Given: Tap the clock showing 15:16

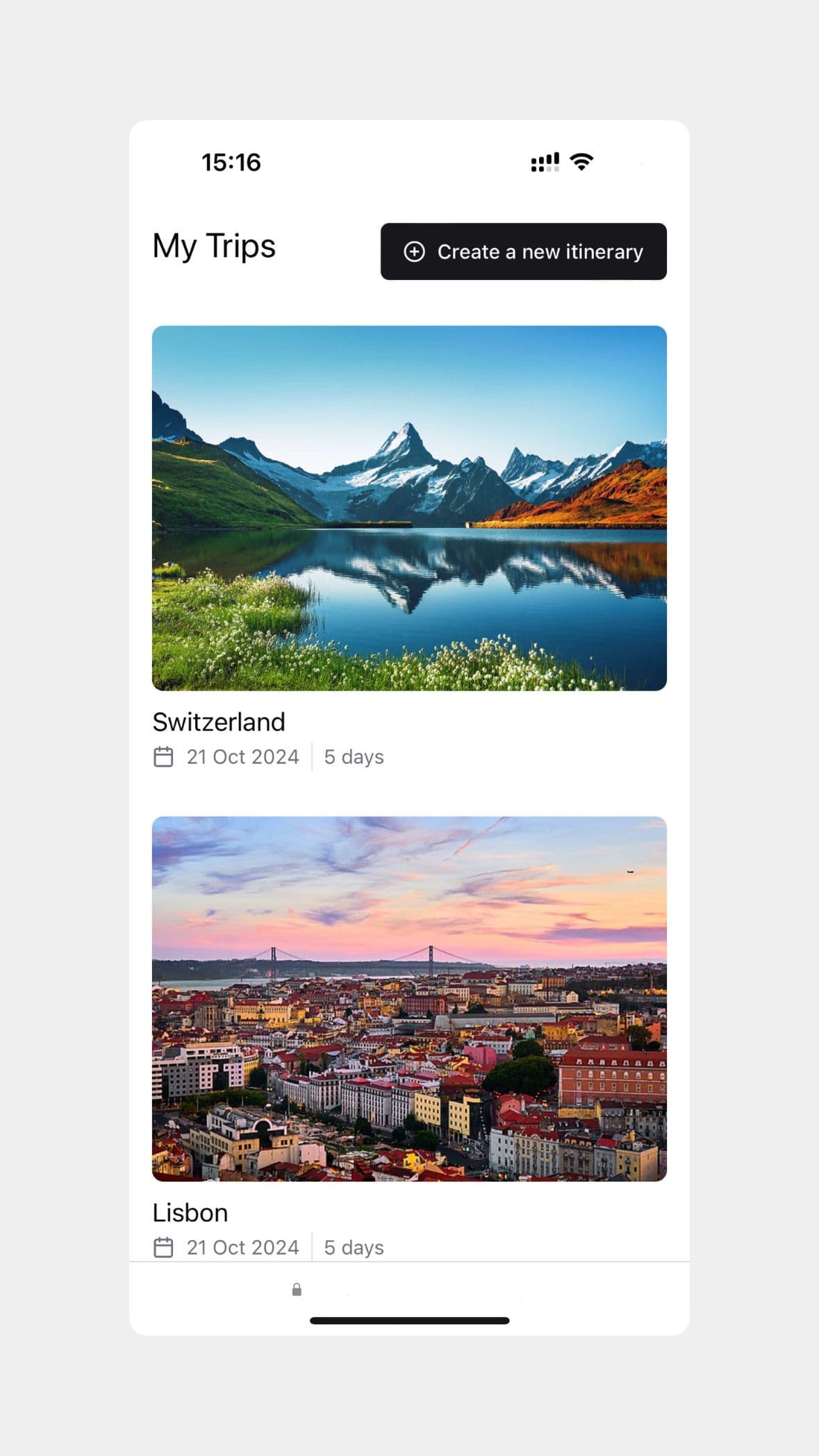Looking at the screenshot, I should (231, 162).
